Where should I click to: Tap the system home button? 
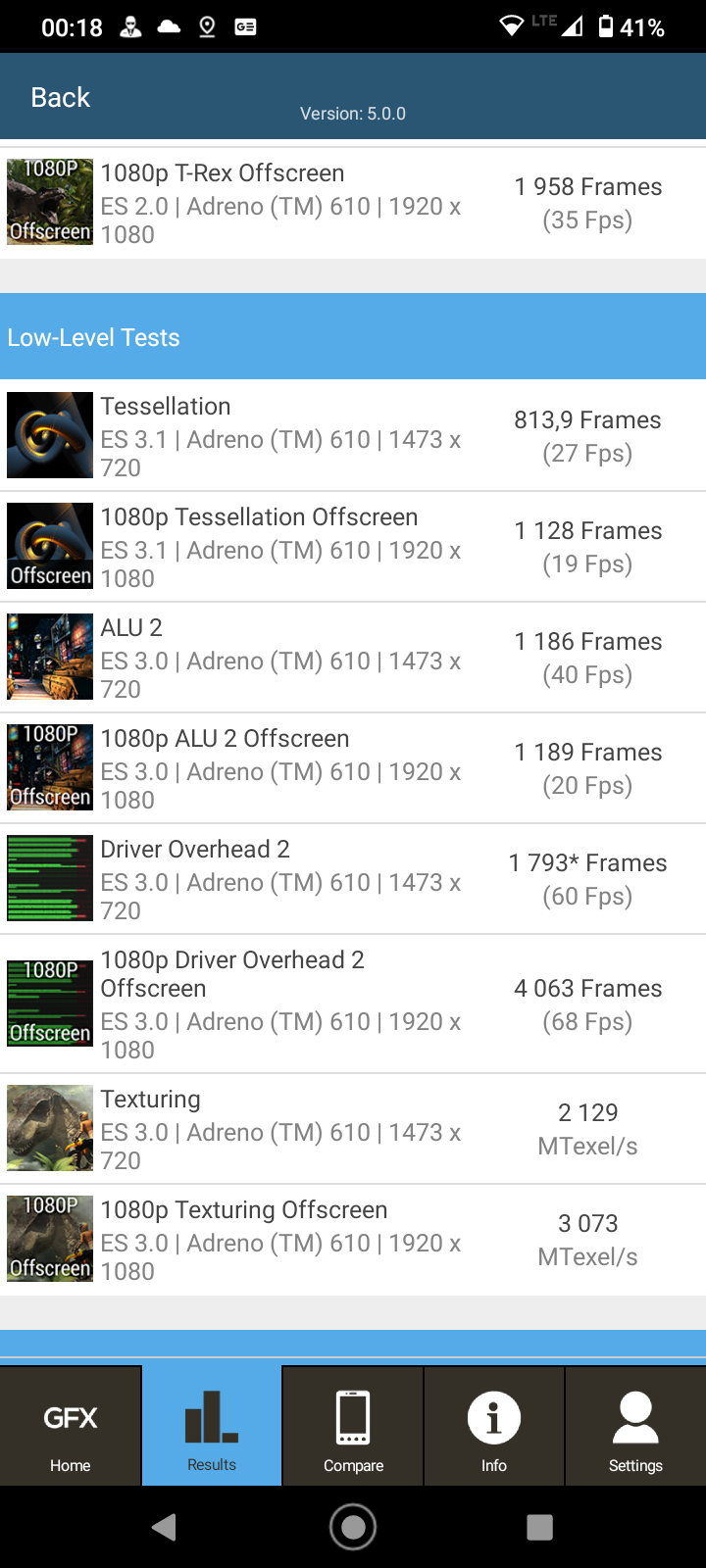click(x=353, y=1527)
